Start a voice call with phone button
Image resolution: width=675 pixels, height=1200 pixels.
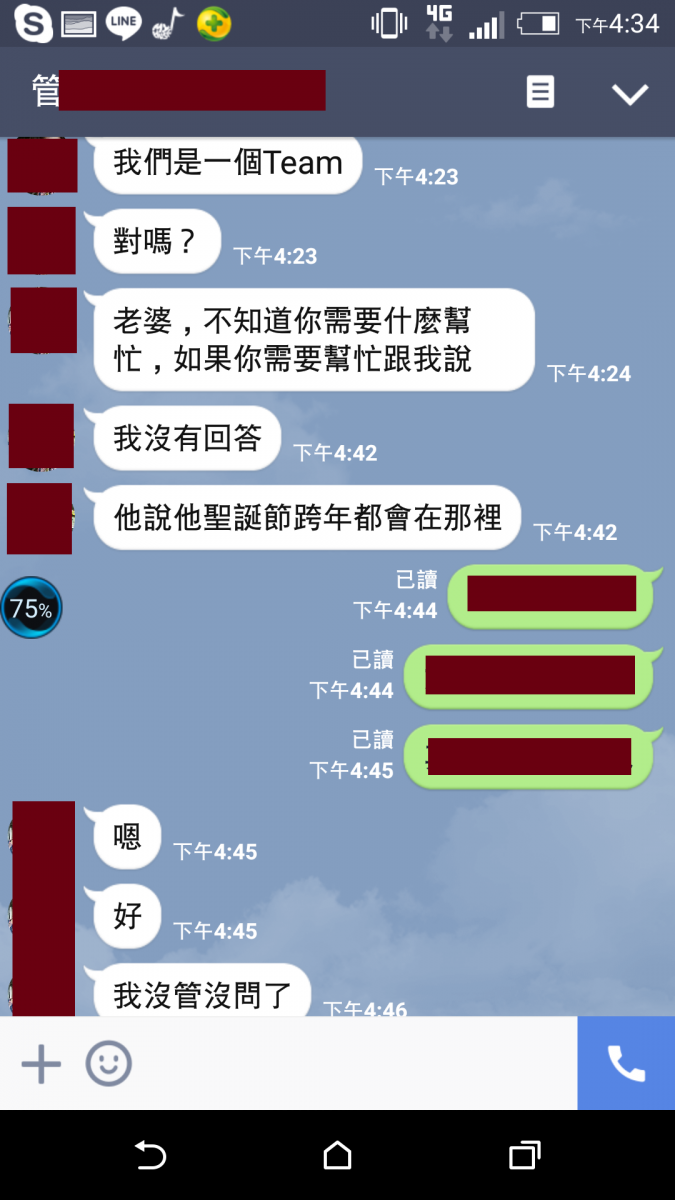click(626, 1063)
